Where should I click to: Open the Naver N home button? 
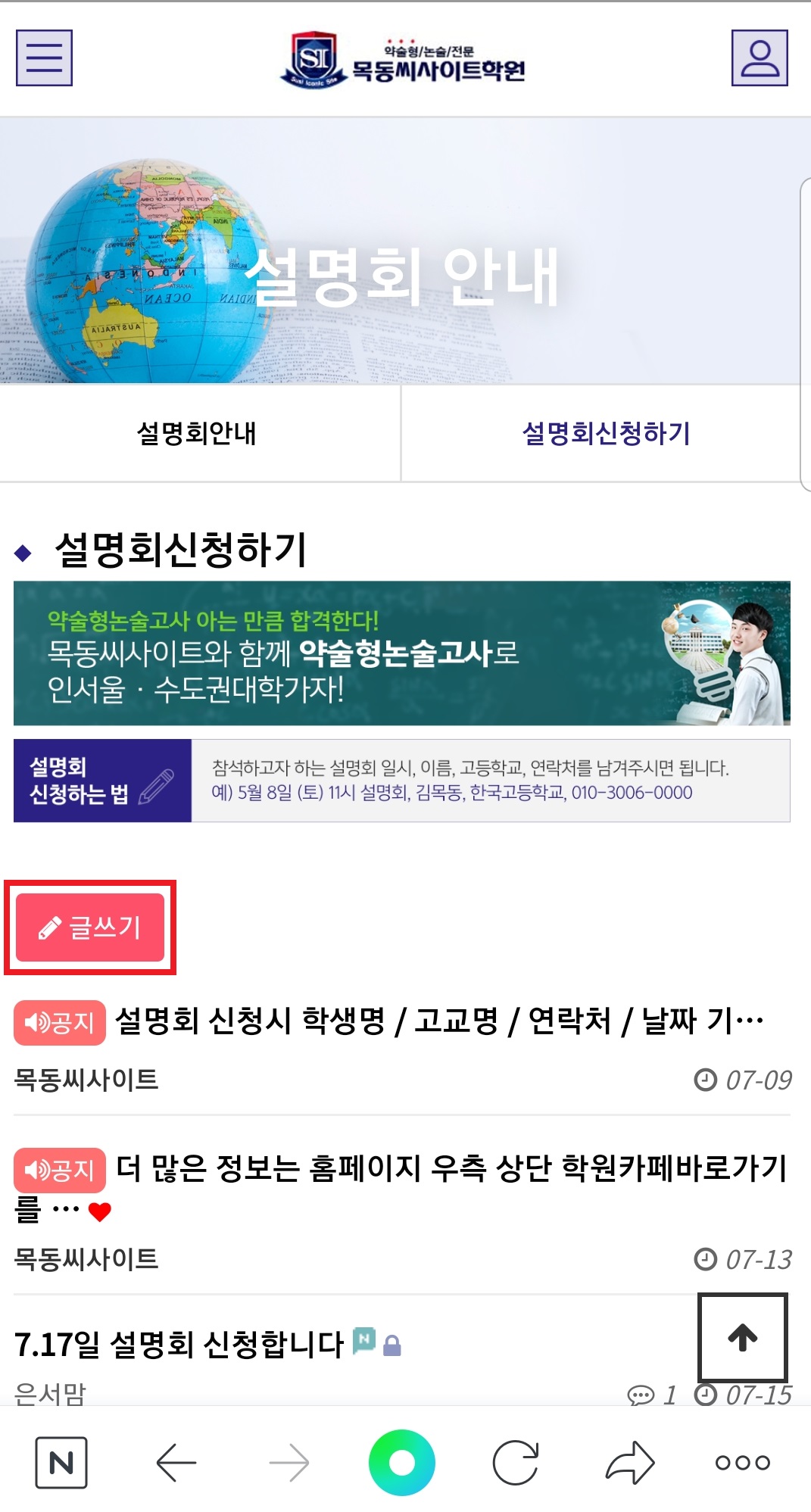[61, 1463]
